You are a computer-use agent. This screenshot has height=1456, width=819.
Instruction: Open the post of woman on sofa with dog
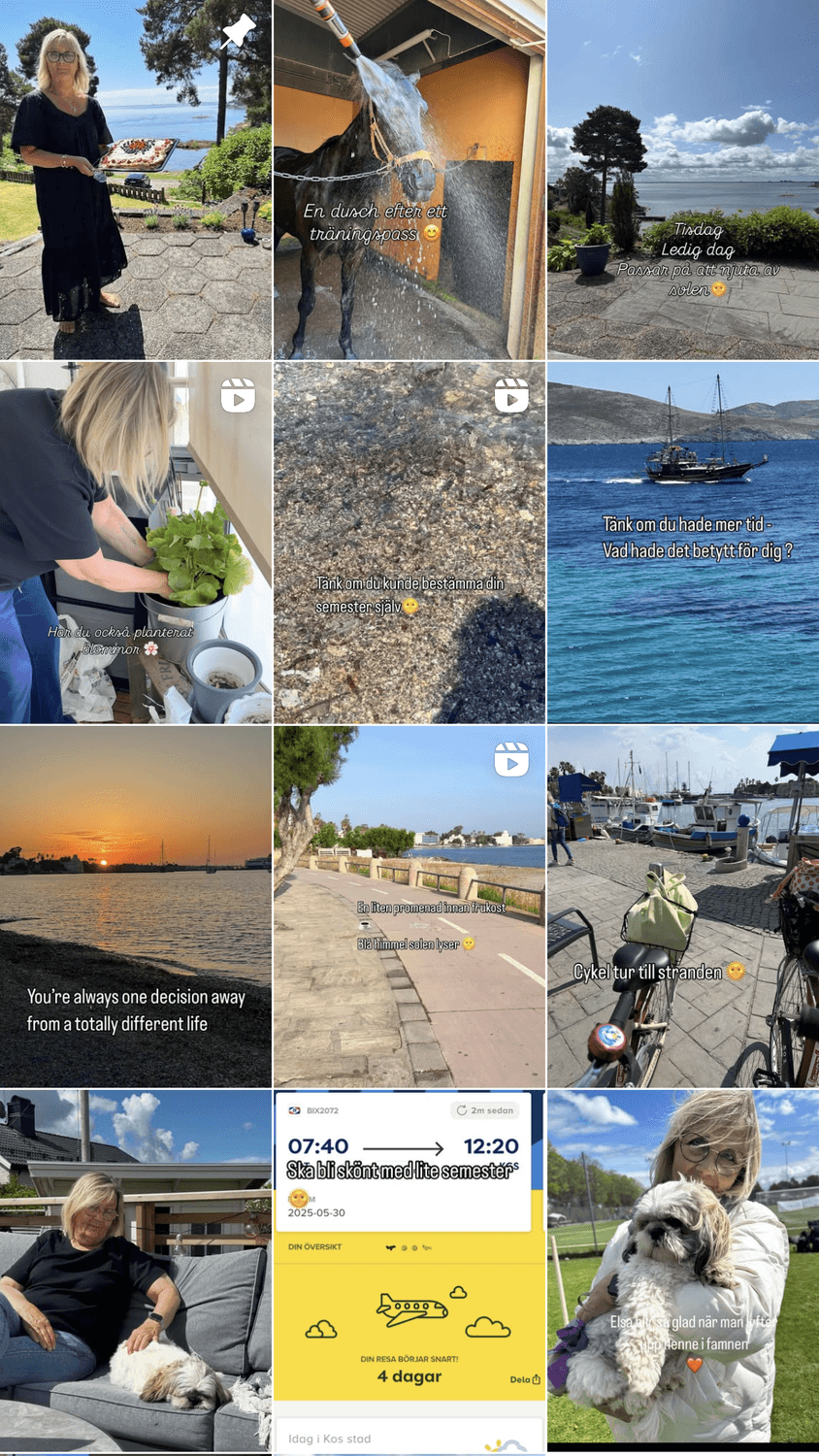pos(135,1270)
